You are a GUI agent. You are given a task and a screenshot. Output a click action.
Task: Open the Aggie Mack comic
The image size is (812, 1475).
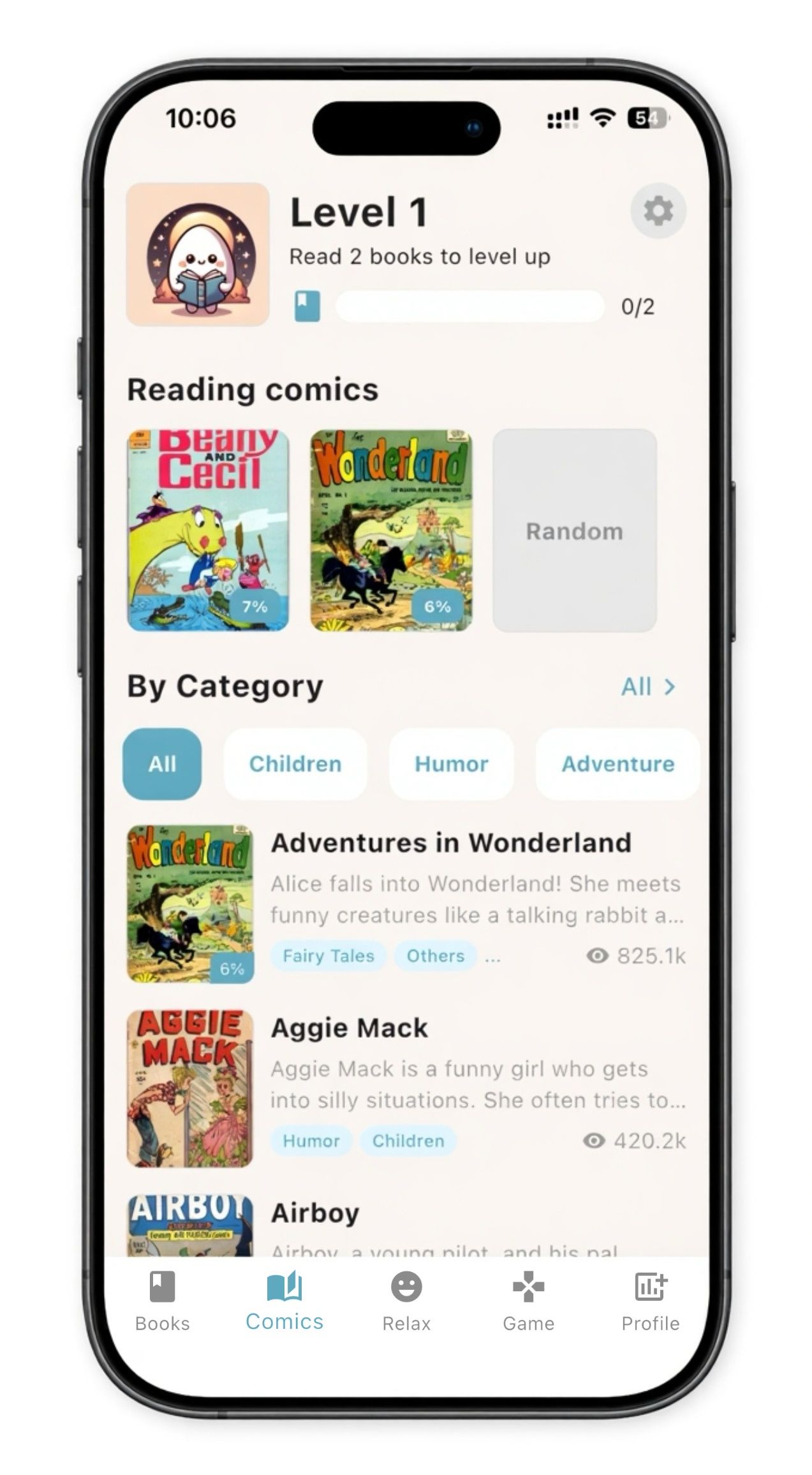[x=349, y=1028]
